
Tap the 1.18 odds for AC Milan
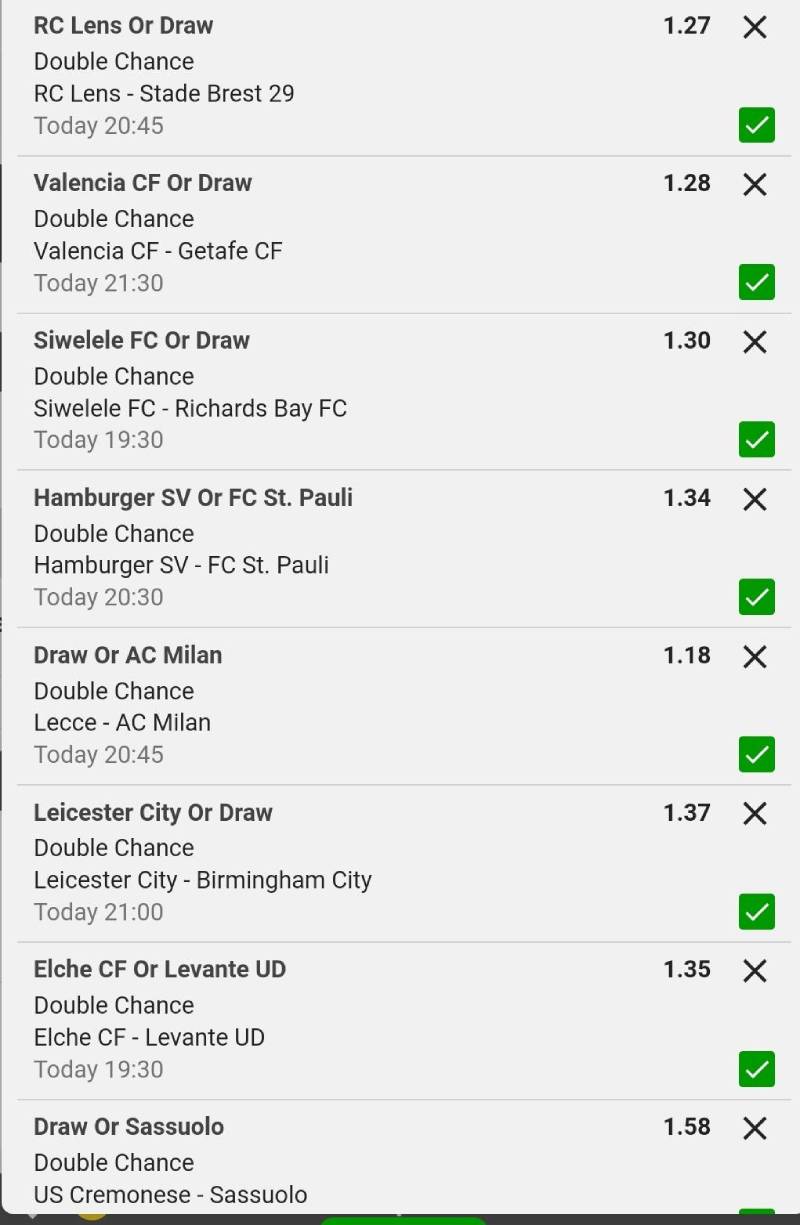tap(686, 656)
